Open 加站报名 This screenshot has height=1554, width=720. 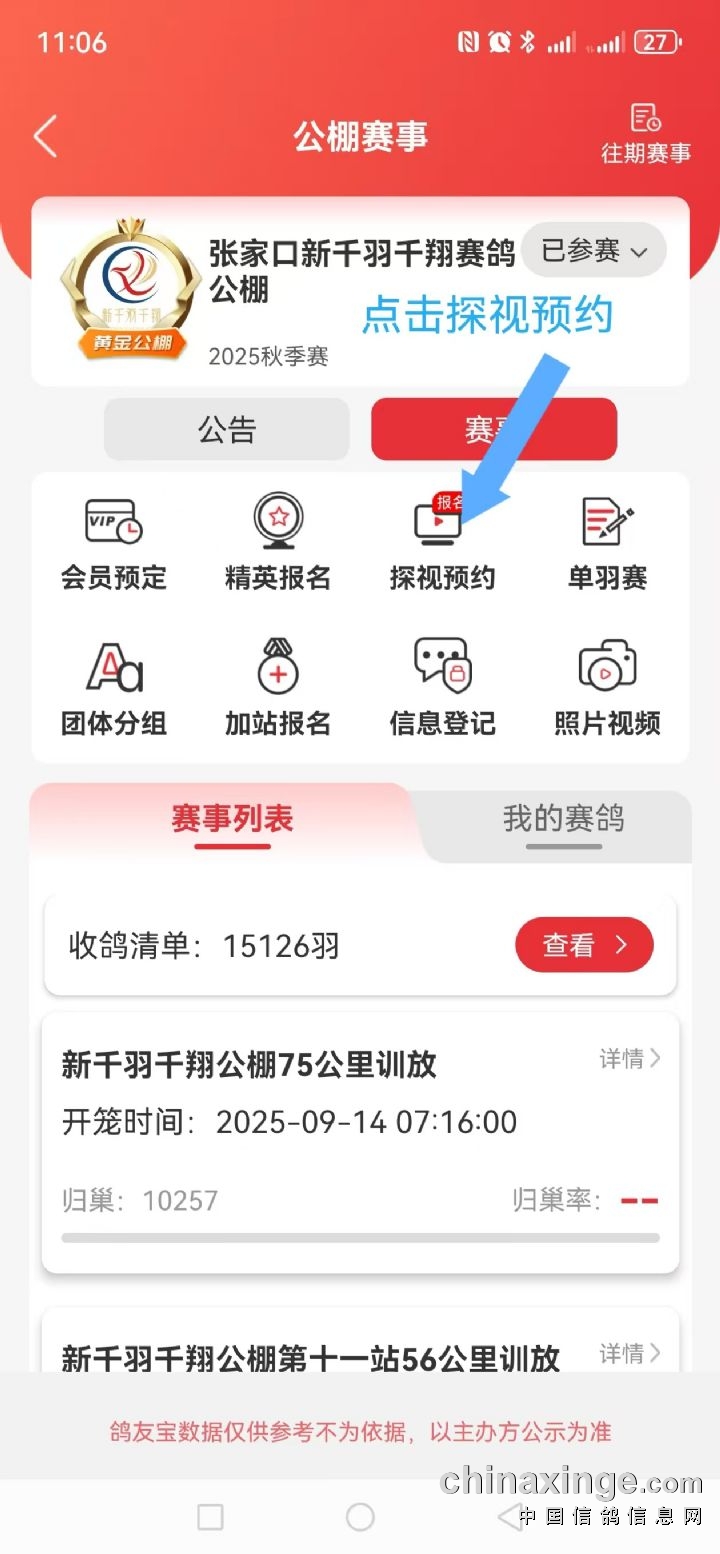click(278, 690)
